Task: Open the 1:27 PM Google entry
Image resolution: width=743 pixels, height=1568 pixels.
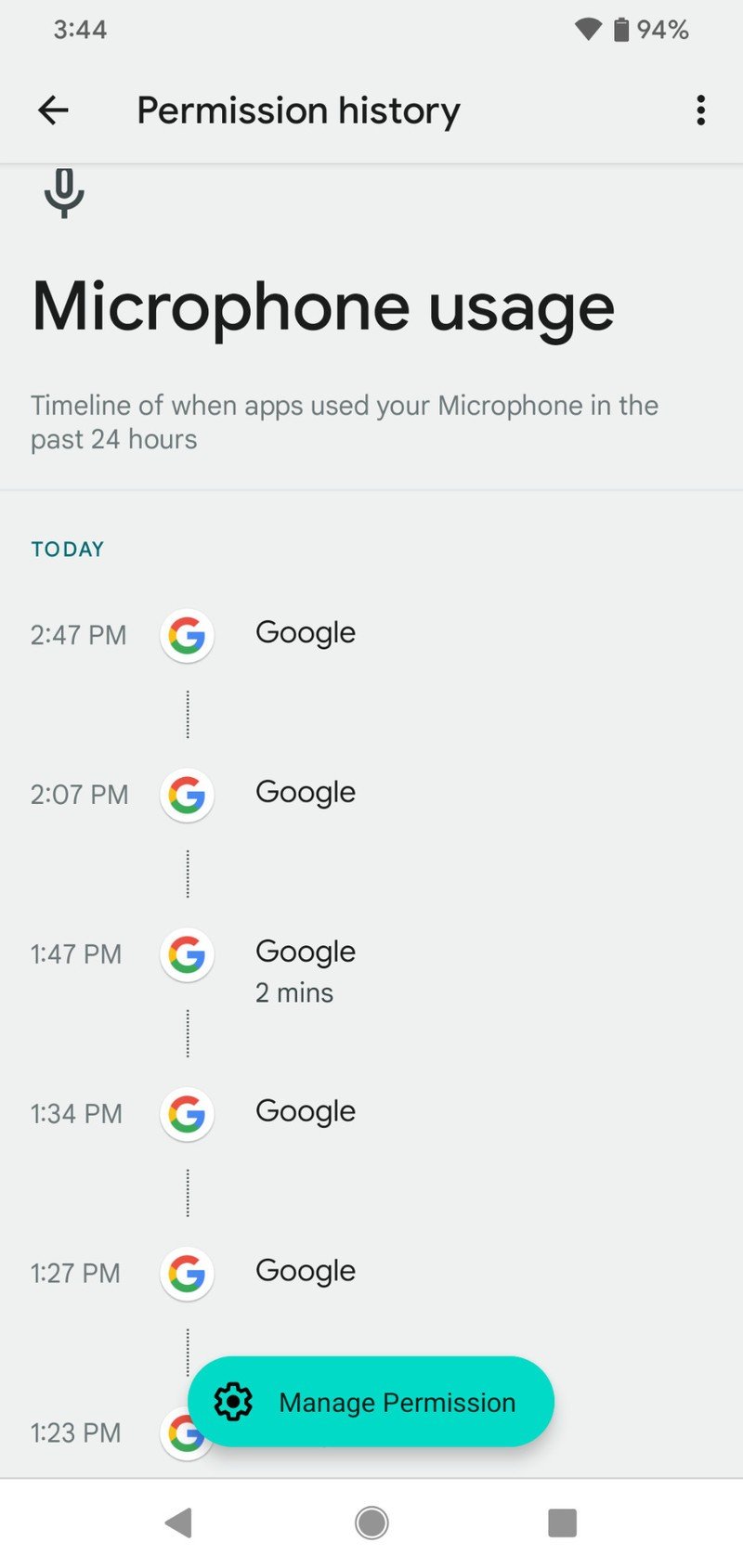Action: 305,1272
